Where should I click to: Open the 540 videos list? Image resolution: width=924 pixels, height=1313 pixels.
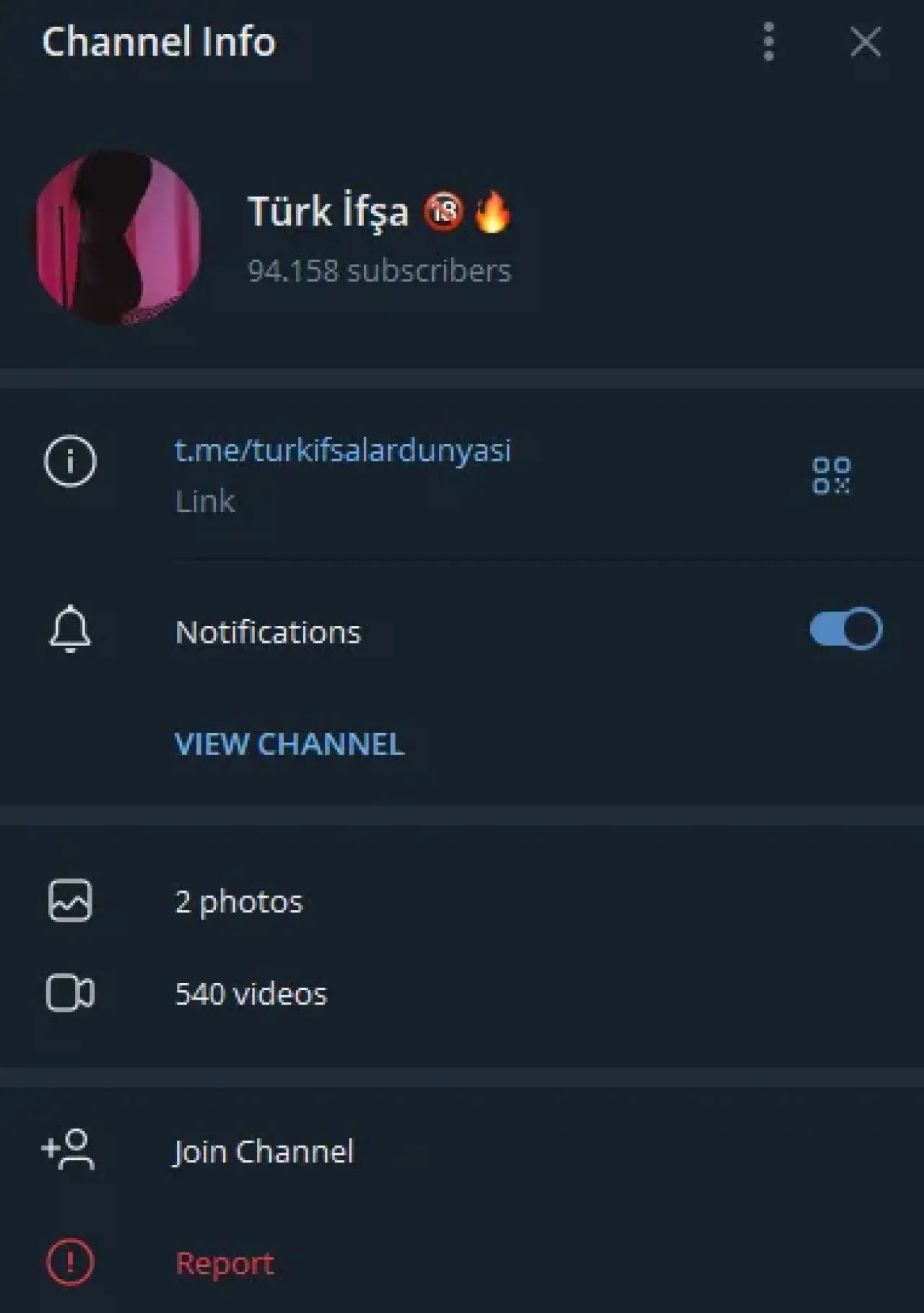tap(250, 994)
